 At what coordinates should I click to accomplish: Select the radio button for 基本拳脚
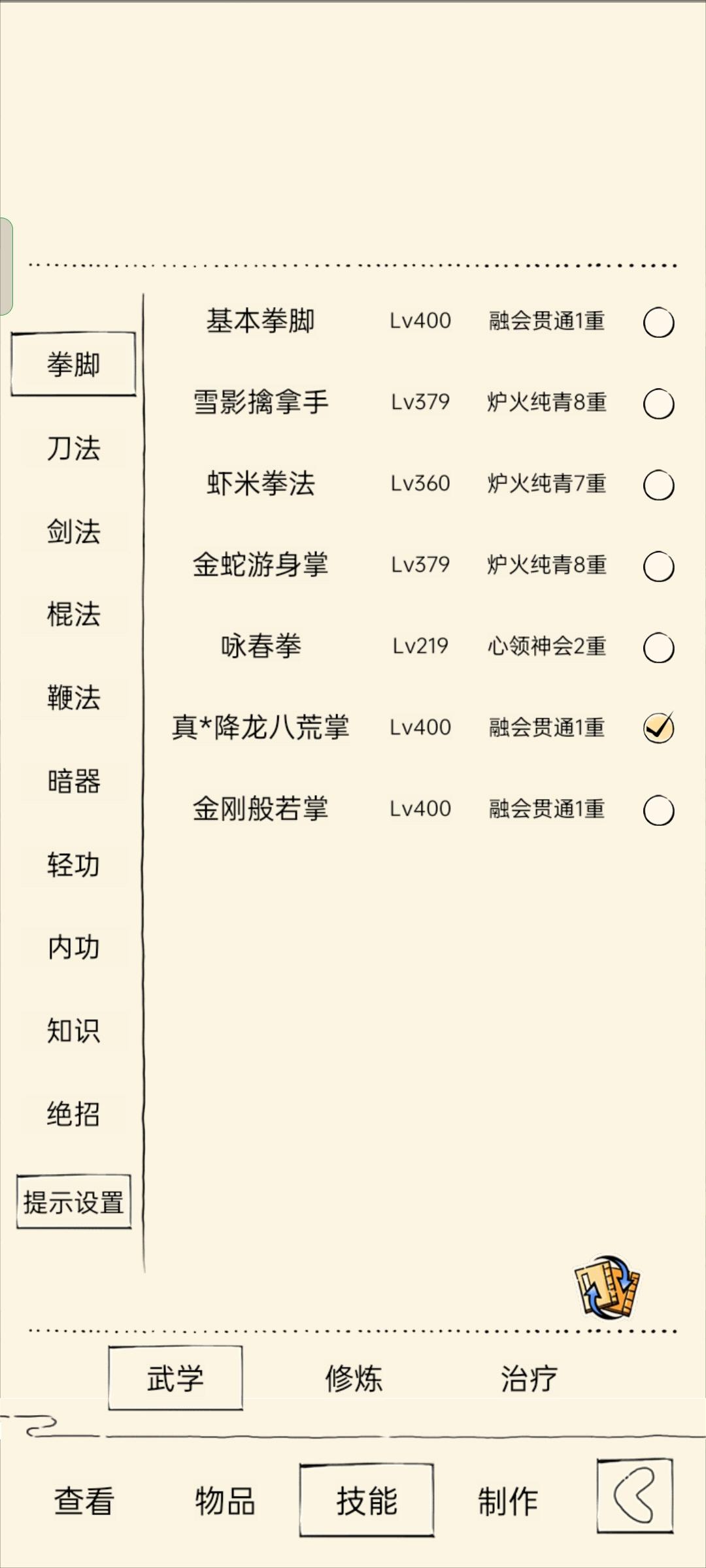[658, 323]
